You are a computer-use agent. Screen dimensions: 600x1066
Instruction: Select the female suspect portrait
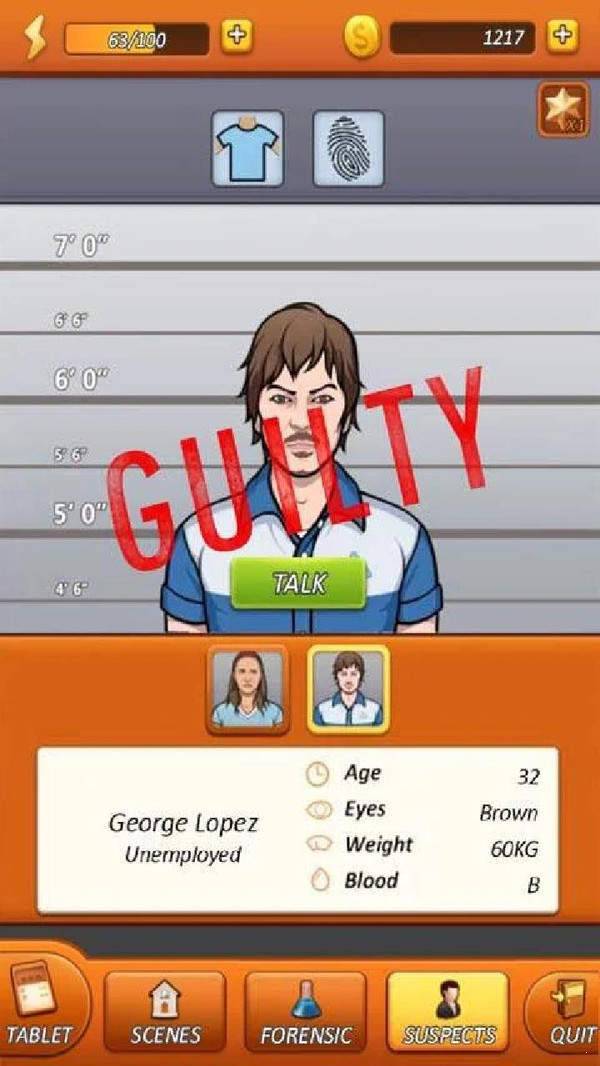(247, 689)
